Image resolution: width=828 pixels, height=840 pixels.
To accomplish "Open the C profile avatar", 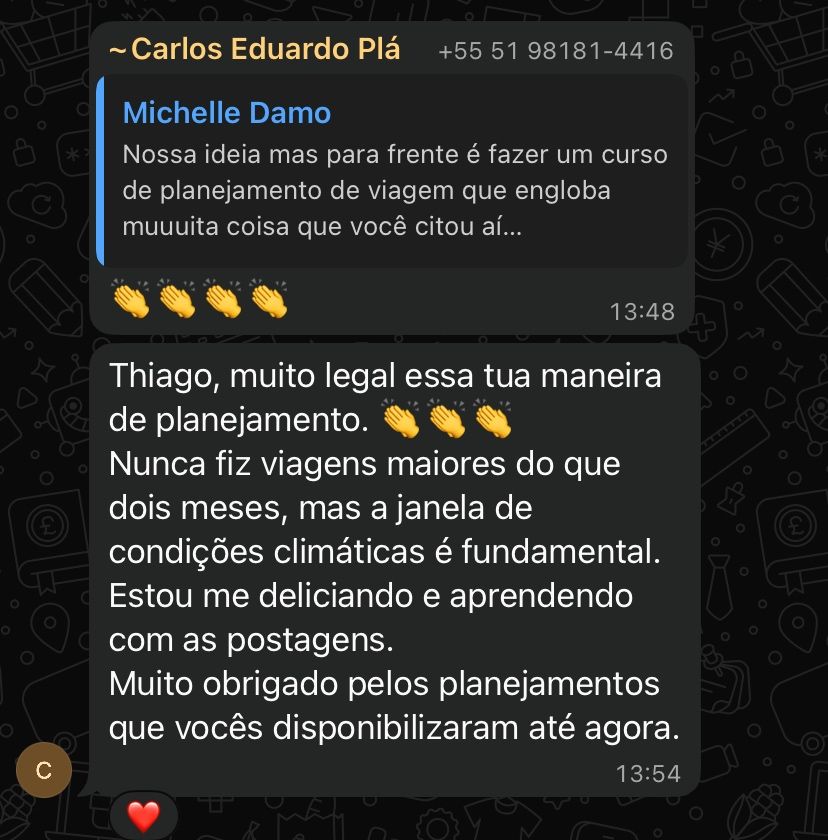I will click(x=44, y=770).
